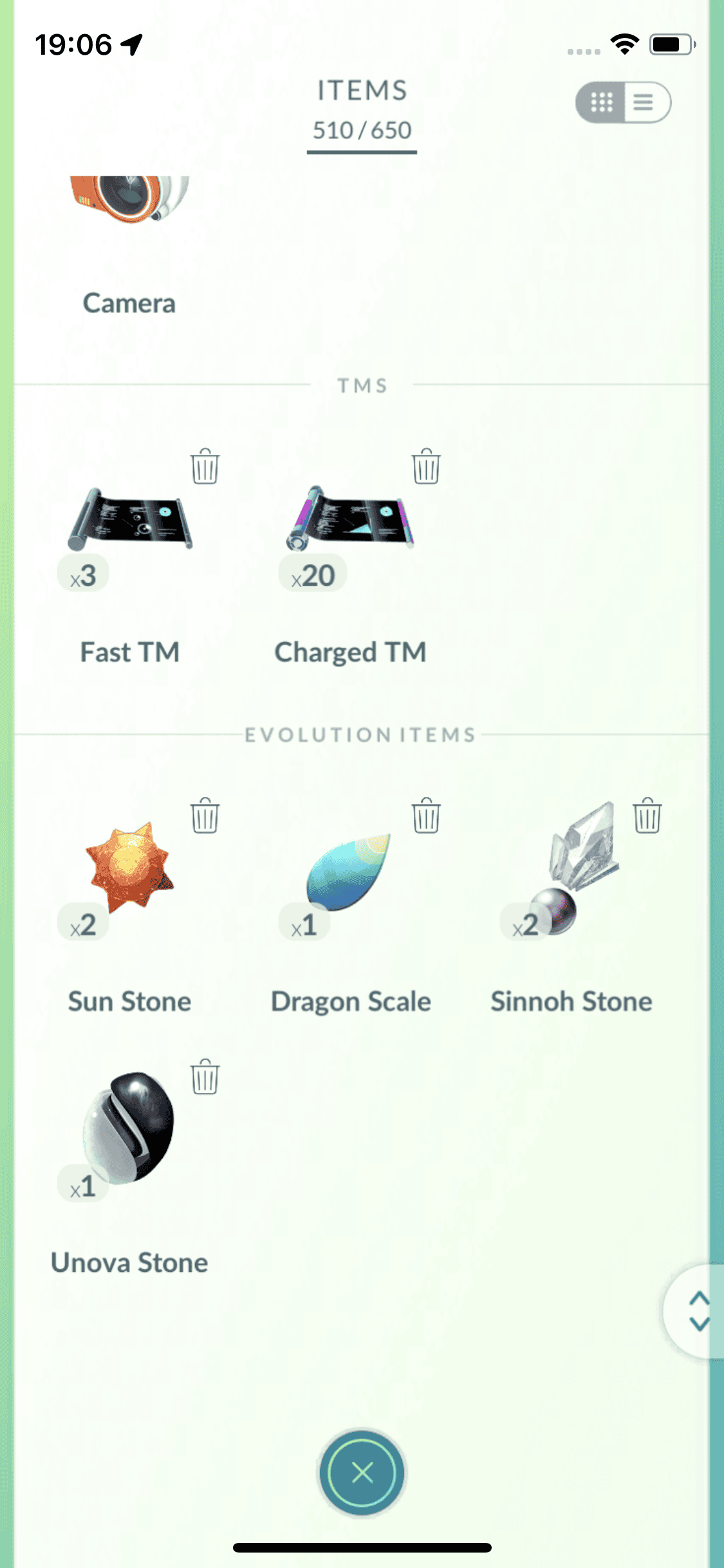
Task: Remove Sinnoh Stone via trash icon
Action: [x=647, y=816]
